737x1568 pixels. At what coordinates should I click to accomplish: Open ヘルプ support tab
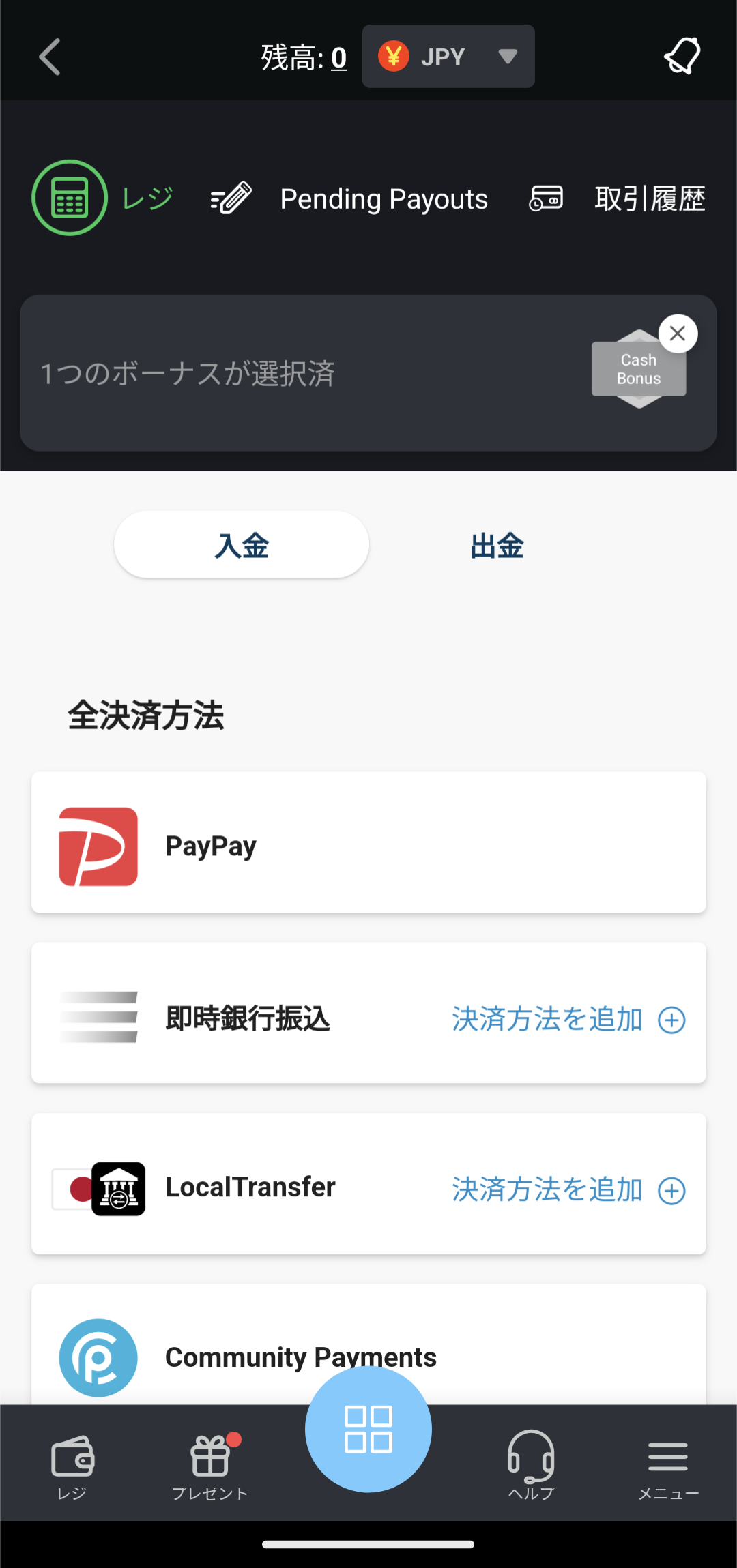pos(531,1466)
